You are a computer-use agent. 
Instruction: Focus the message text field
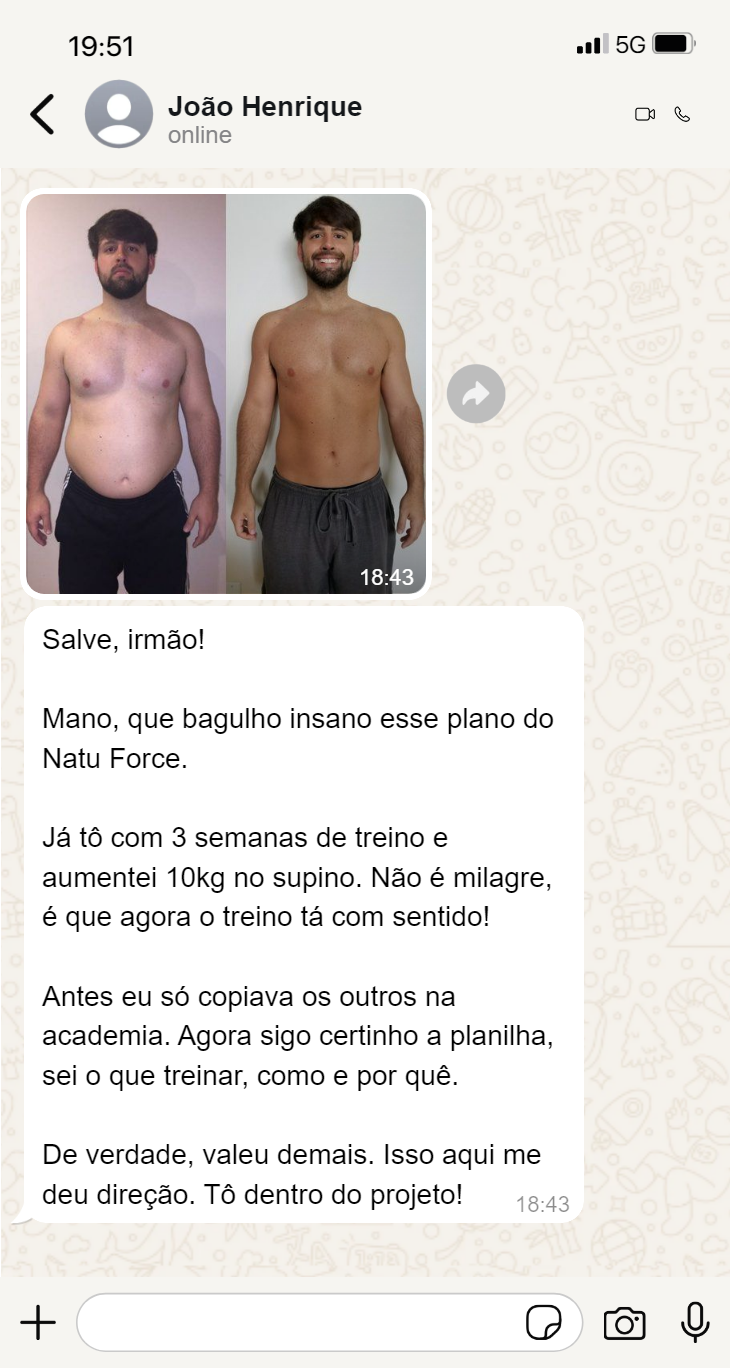(x=300, y=1322)
